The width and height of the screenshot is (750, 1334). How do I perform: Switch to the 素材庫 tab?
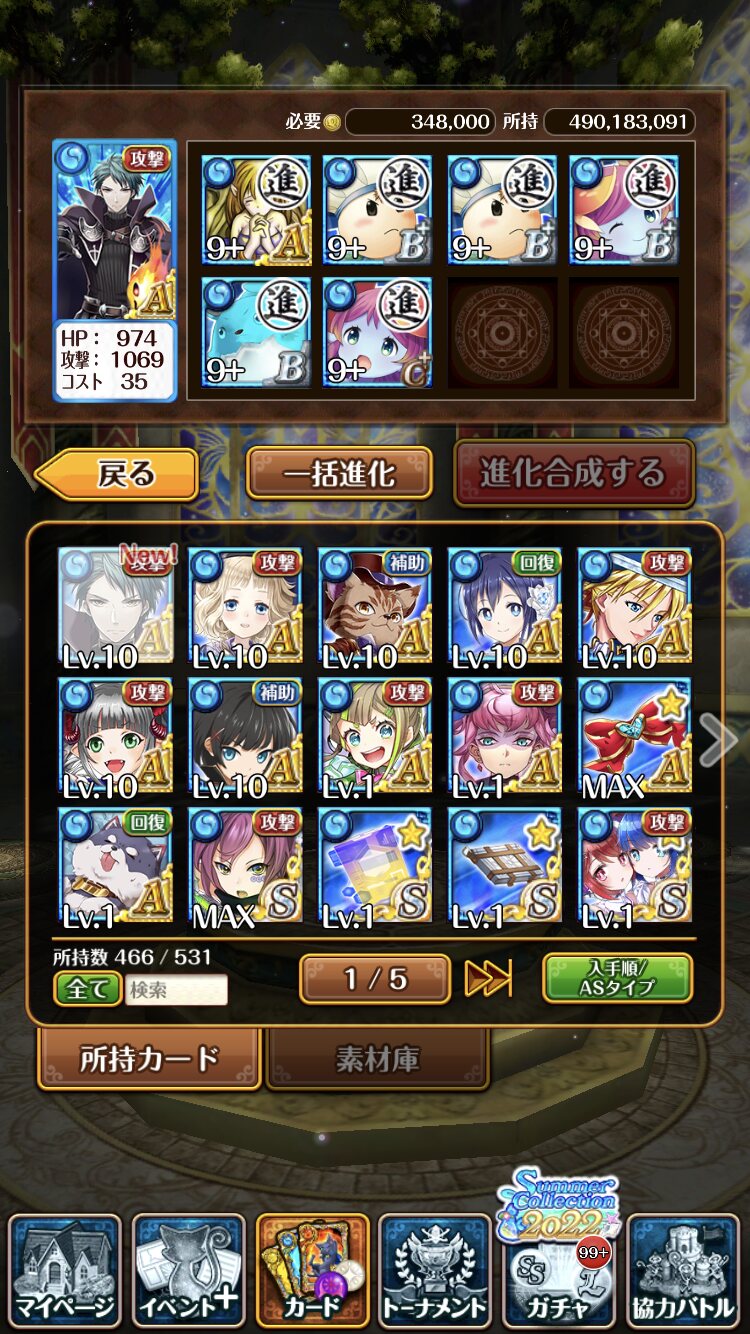[x=377, y=1057]
